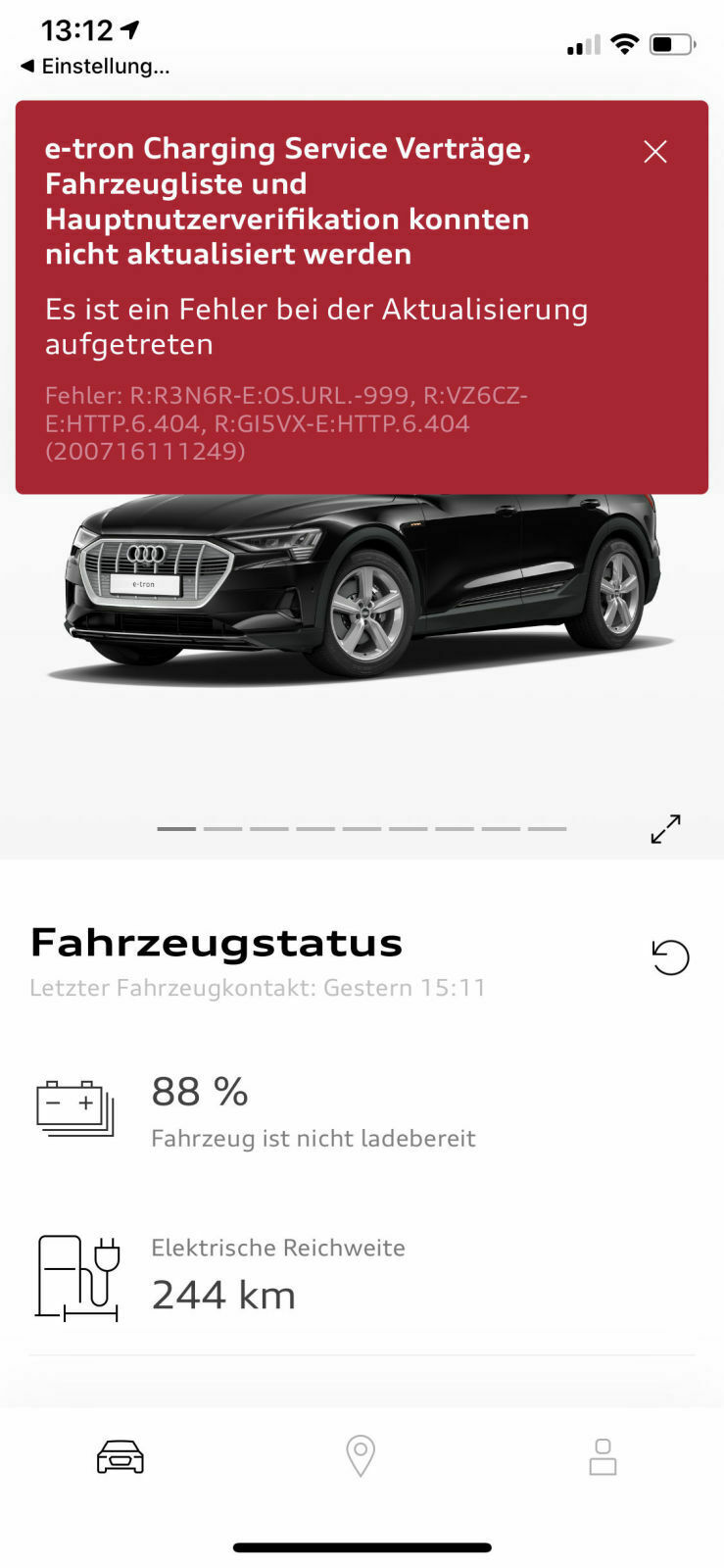Tap the Elektrische Reichweite 244 km value
Image resolution: width=724 pixels, height=1568 pixels.
pyautogui.click(x=223, y=1294)
